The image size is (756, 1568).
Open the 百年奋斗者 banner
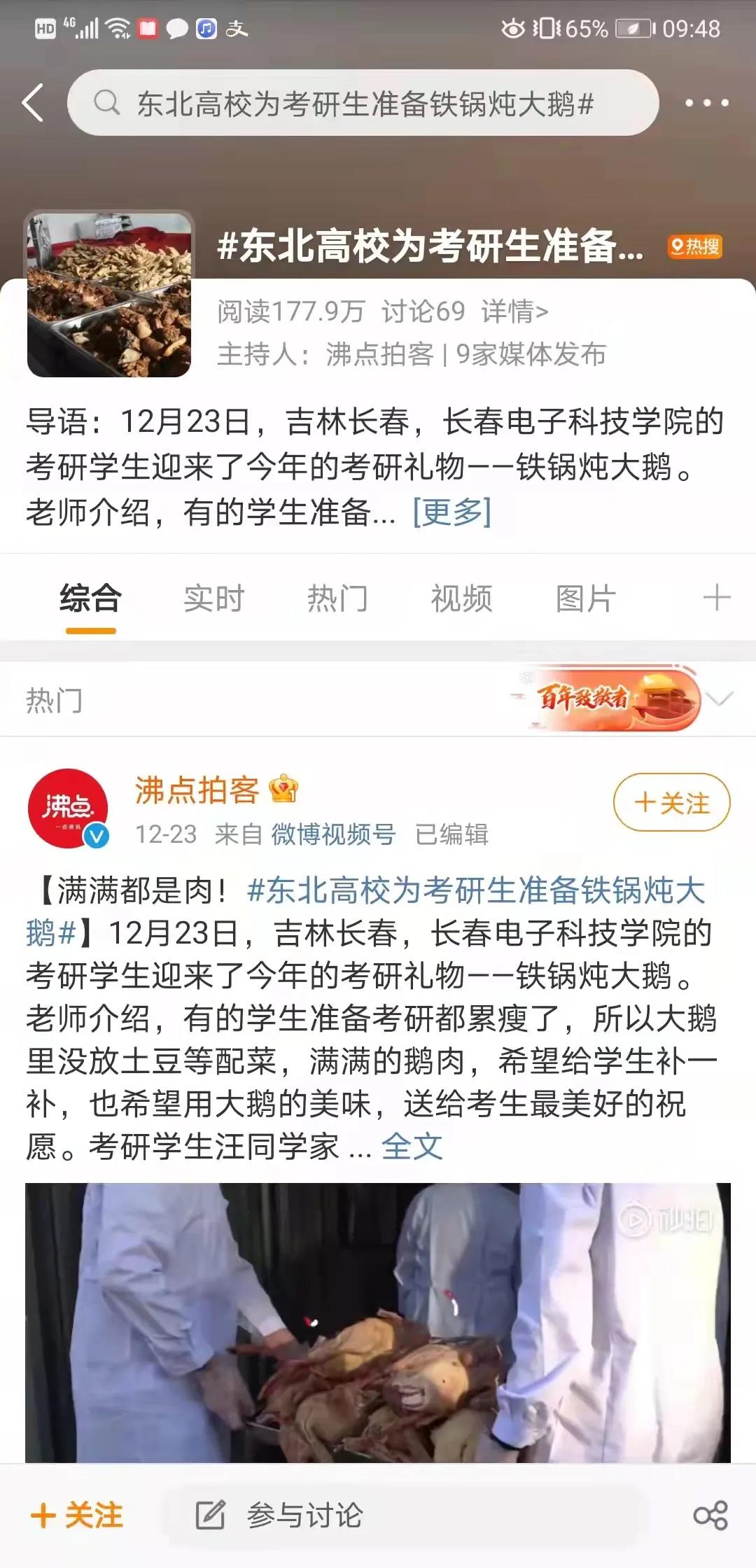pos(606,698)
